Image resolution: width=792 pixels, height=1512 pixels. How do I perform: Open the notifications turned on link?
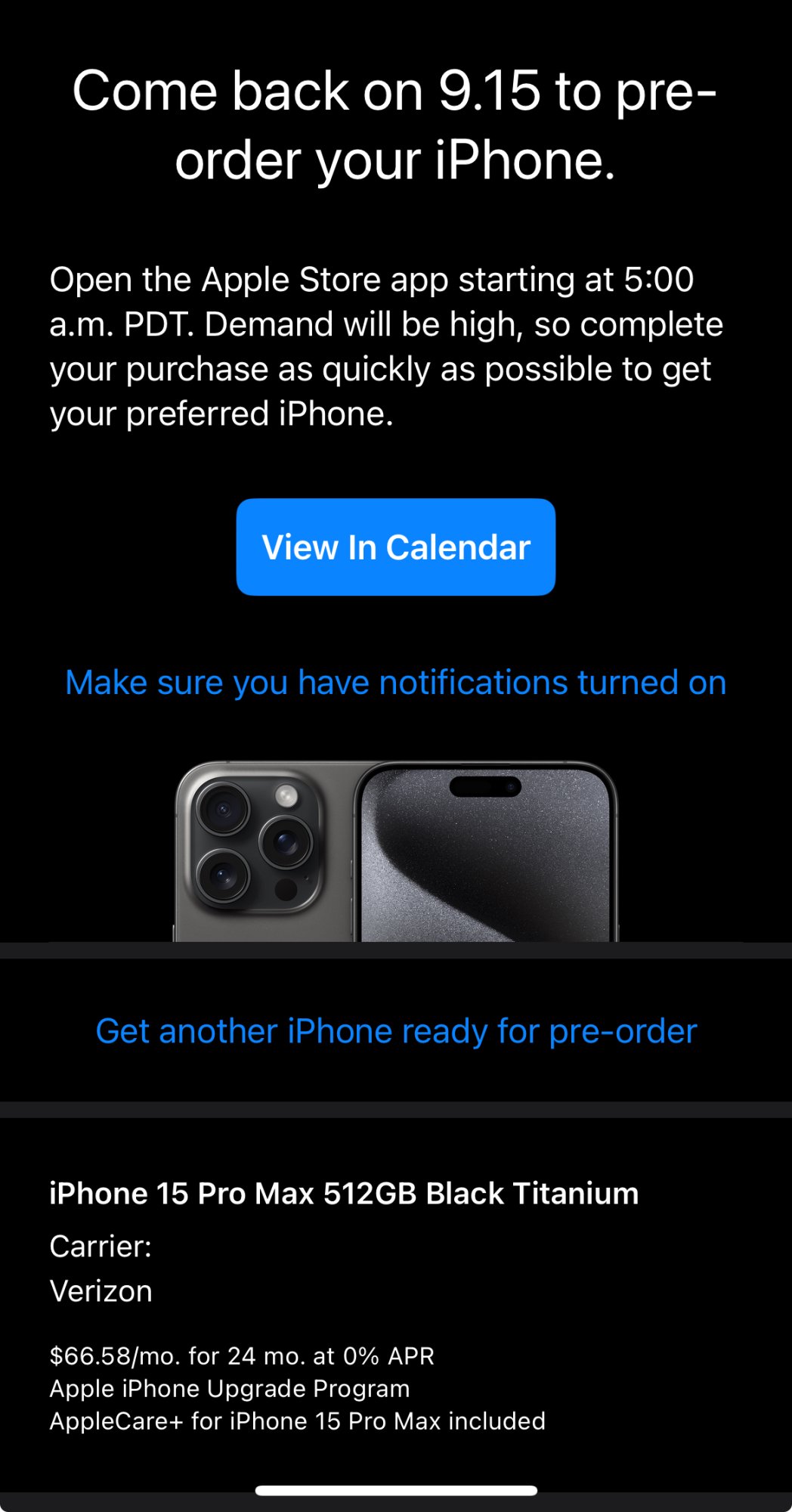point(395,683)
